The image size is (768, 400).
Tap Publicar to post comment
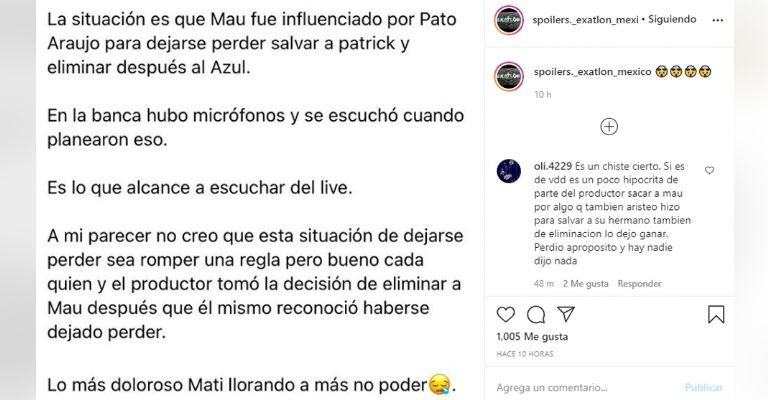pyautogui.click(x=704, y=387)
